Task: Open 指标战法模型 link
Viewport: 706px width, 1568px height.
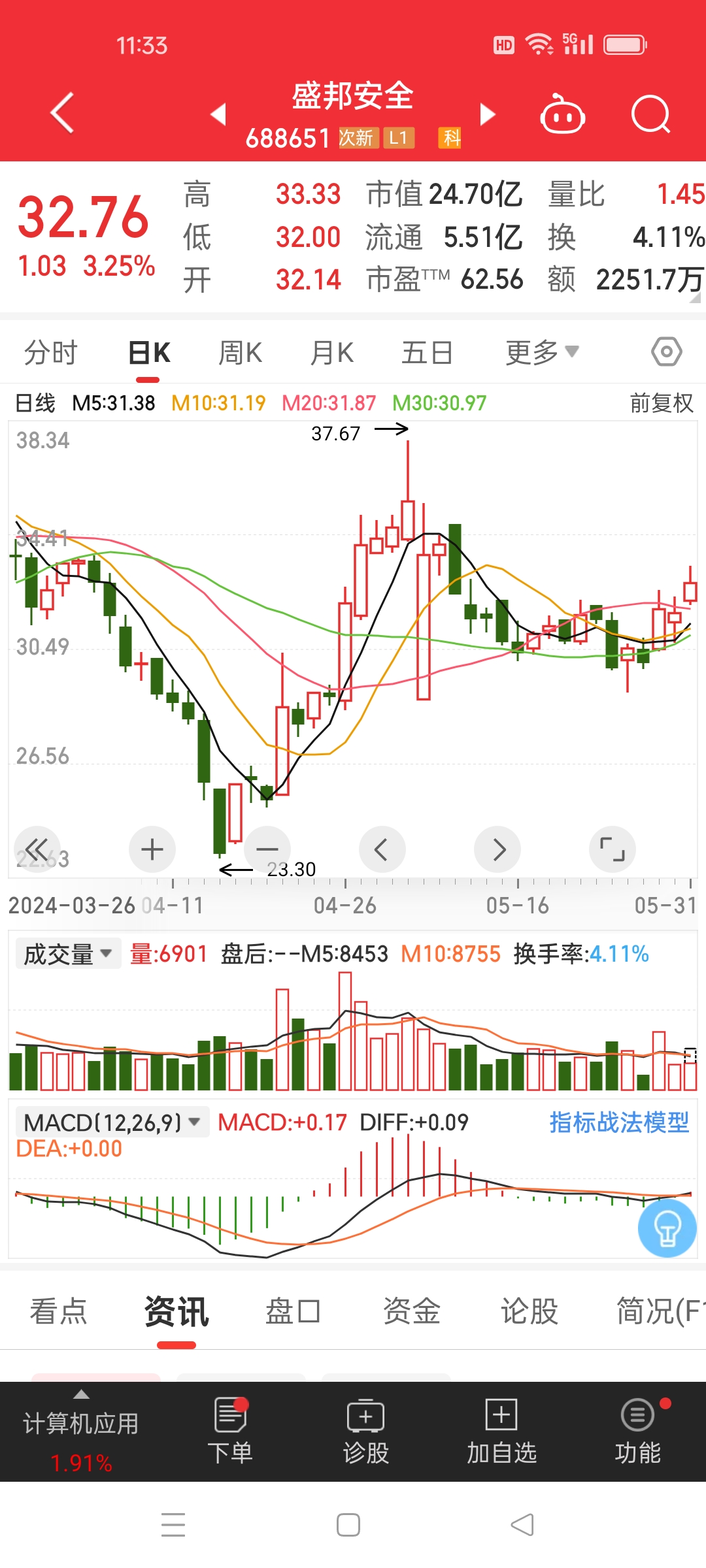Action: [x=619, y=1122]
